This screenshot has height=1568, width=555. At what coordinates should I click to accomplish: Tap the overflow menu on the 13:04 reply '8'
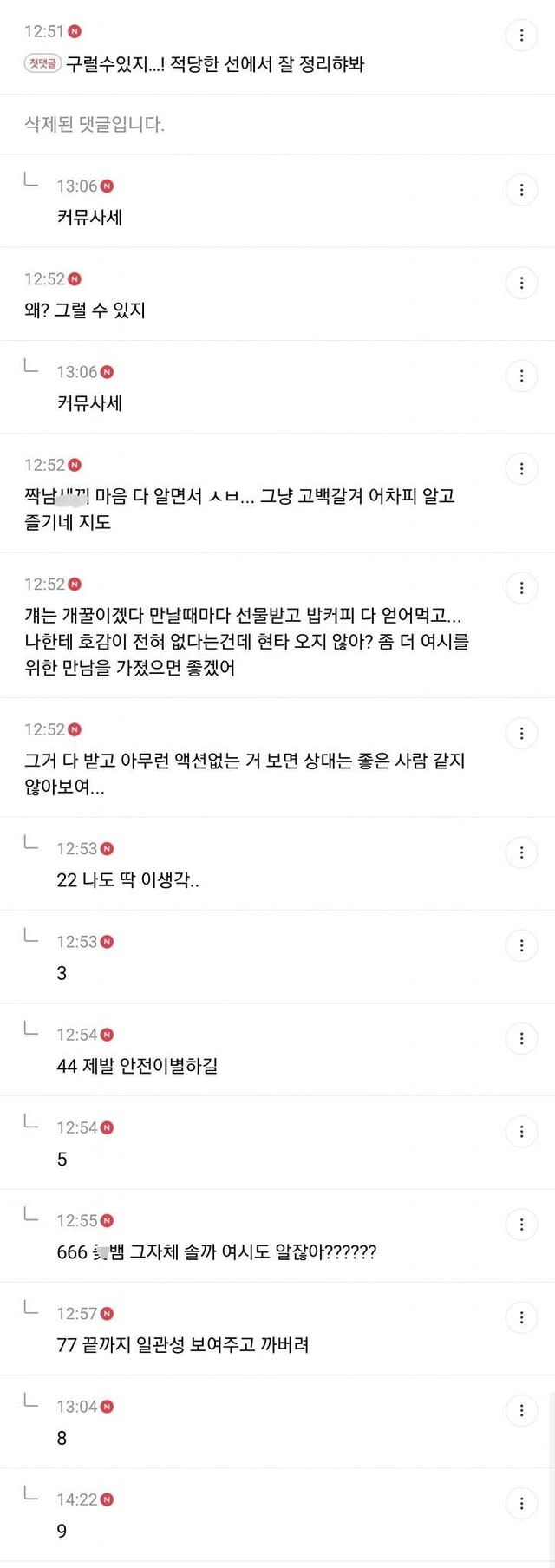point(521,1410)
